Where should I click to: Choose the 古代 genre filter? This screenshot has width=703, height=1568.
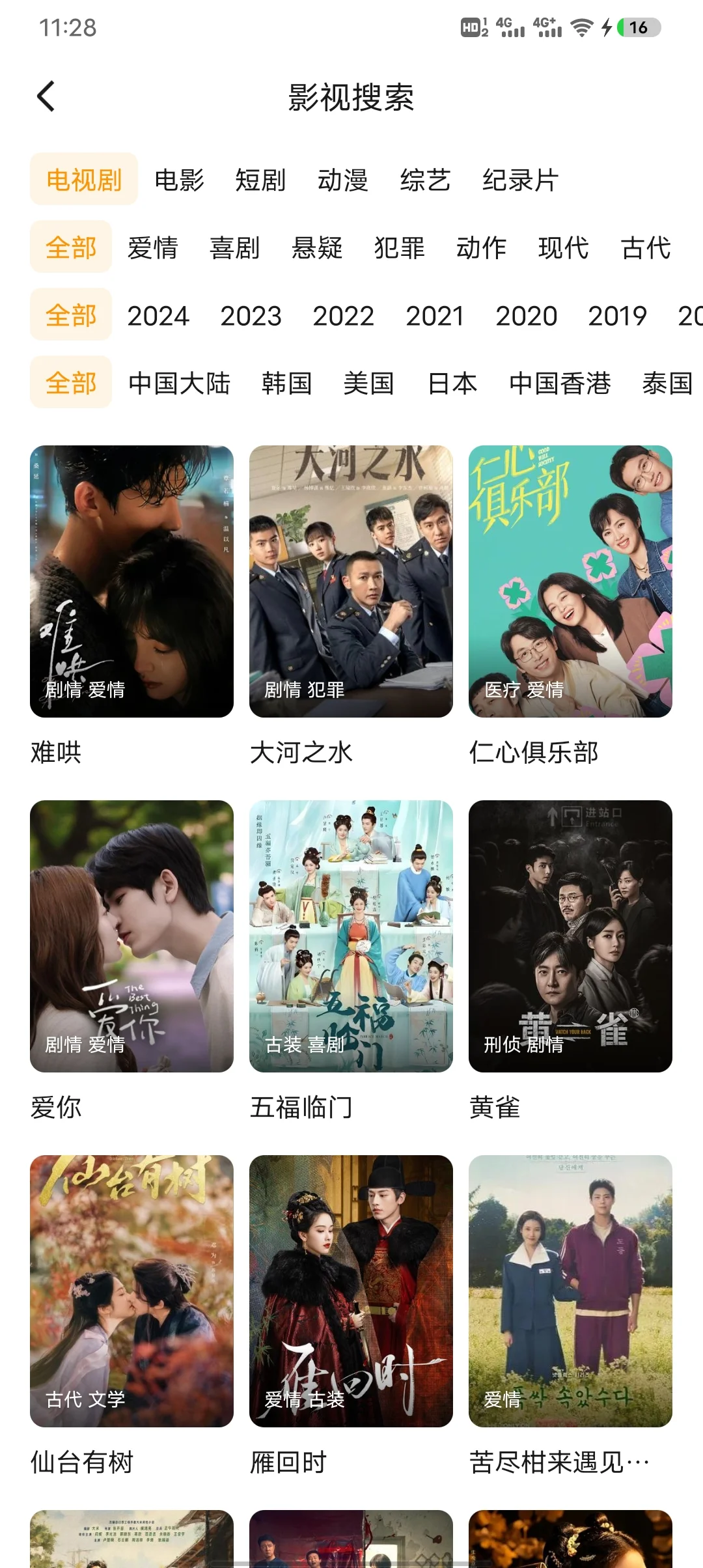point(646,248)
